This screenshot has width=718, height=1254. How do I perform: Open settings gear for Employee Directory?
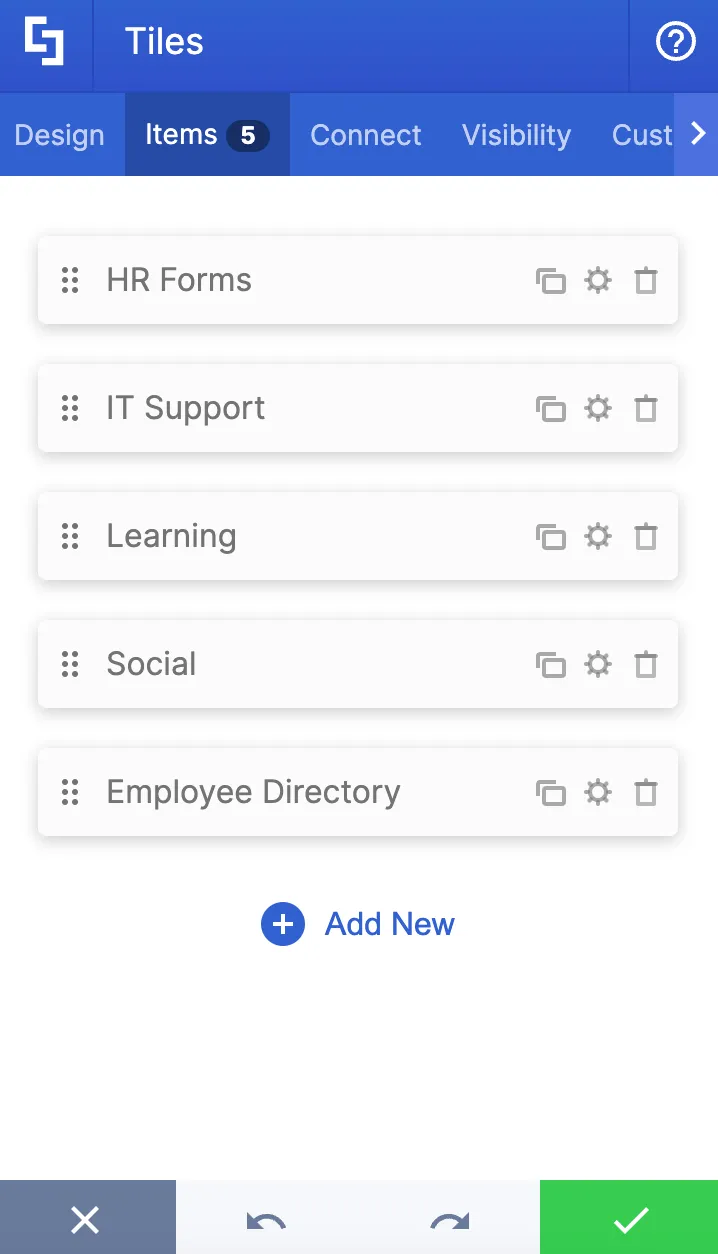(x=598, y=792)
